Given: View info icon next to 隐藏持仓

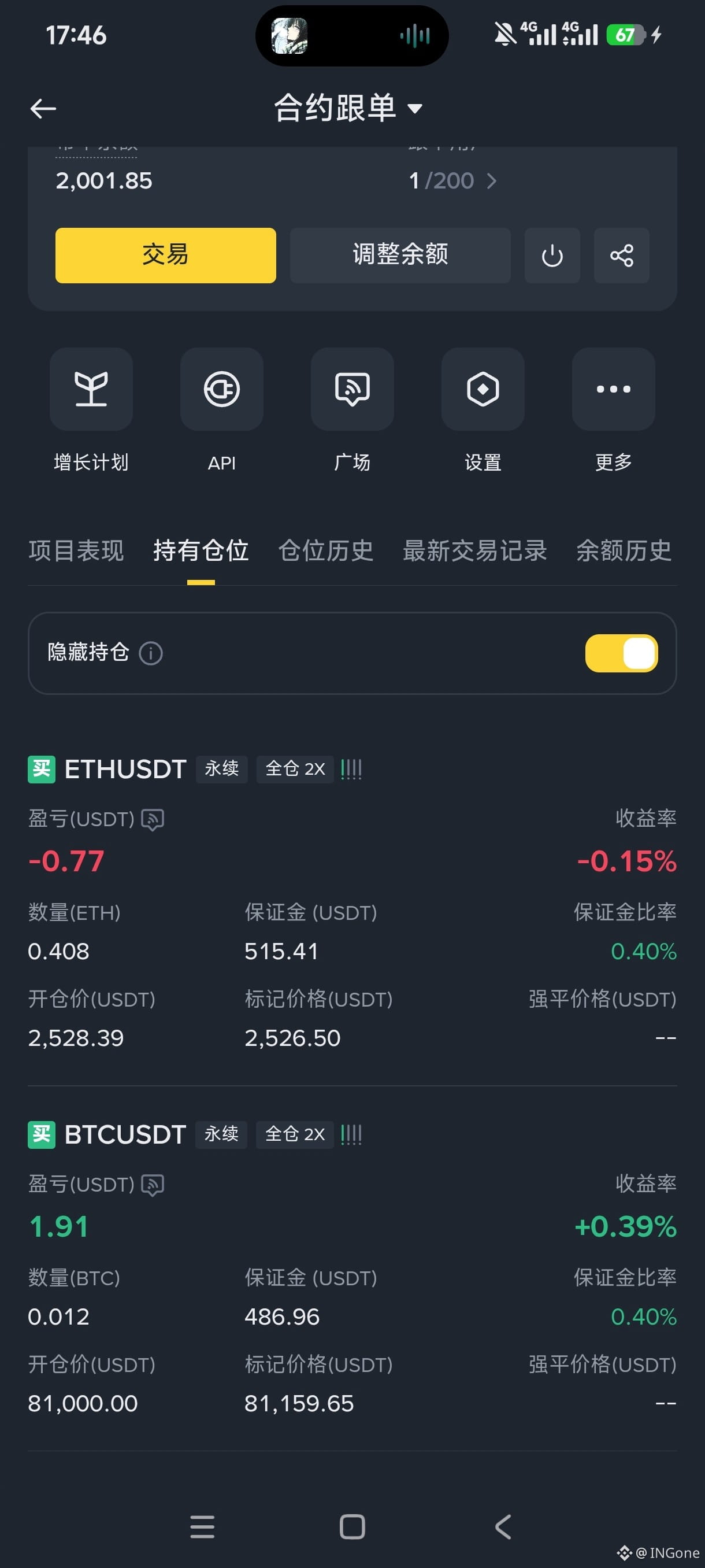Looking at the screenshot, I should [151, 654].
